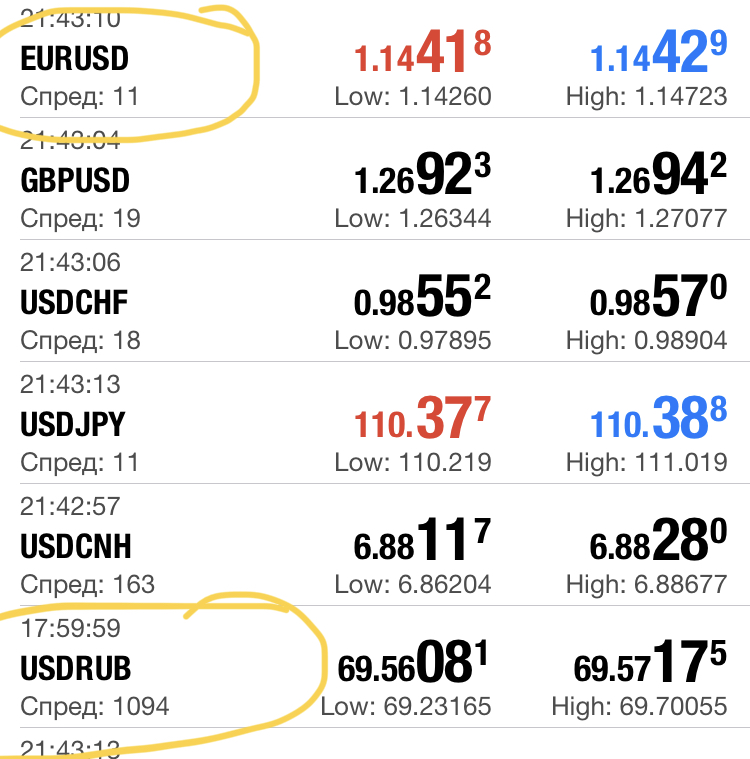Open the USDJPY quote

coord(73,425)
